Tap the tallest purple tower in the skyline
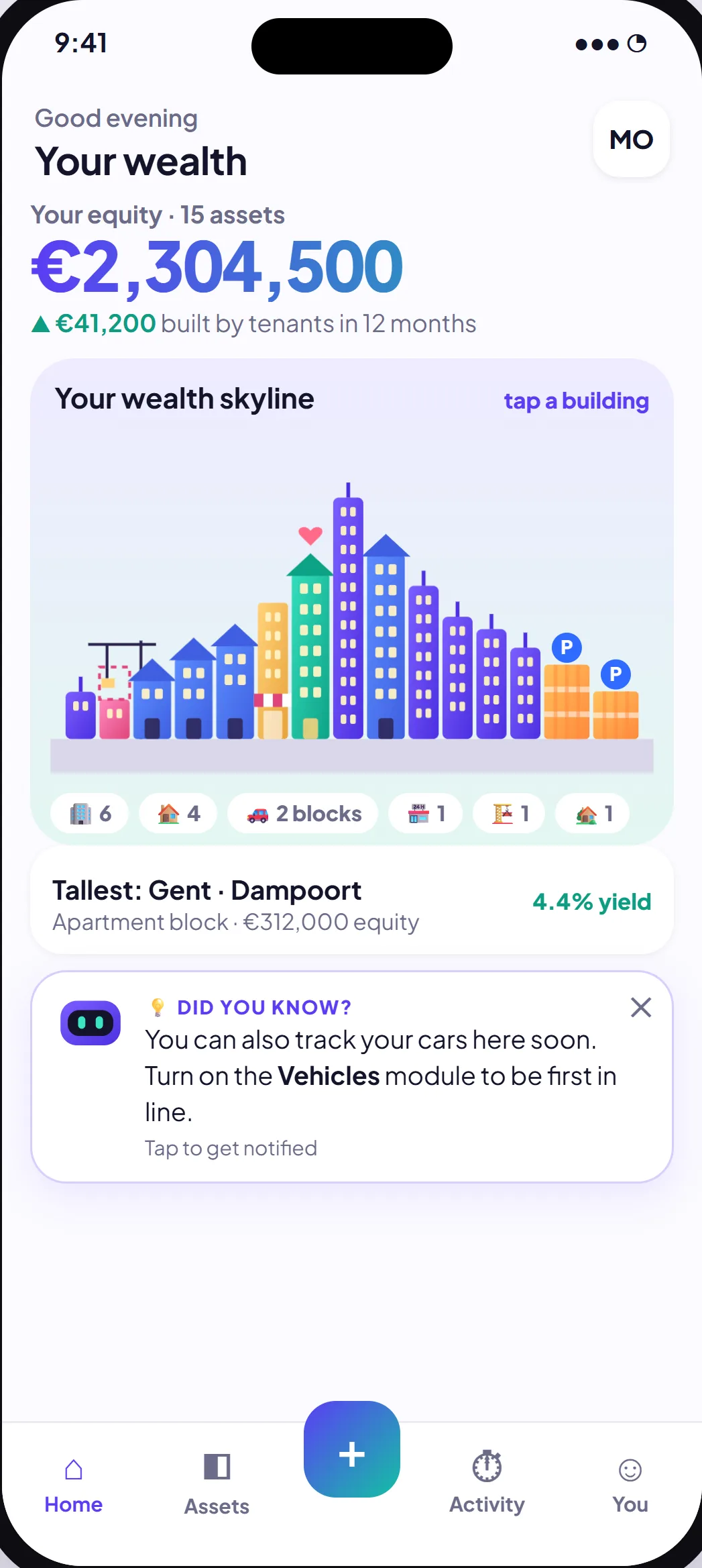This screenshot has height=1568, width=702. coord(348,611)
